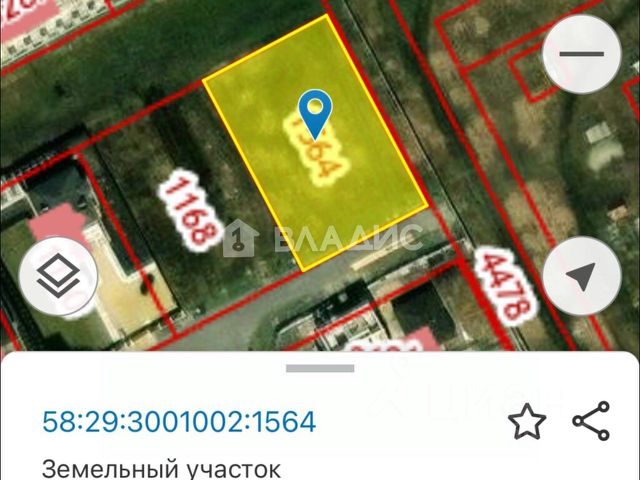This screenshot has width=640, height=480.
Task: Open the map layers selector
Action: point(59,273)
